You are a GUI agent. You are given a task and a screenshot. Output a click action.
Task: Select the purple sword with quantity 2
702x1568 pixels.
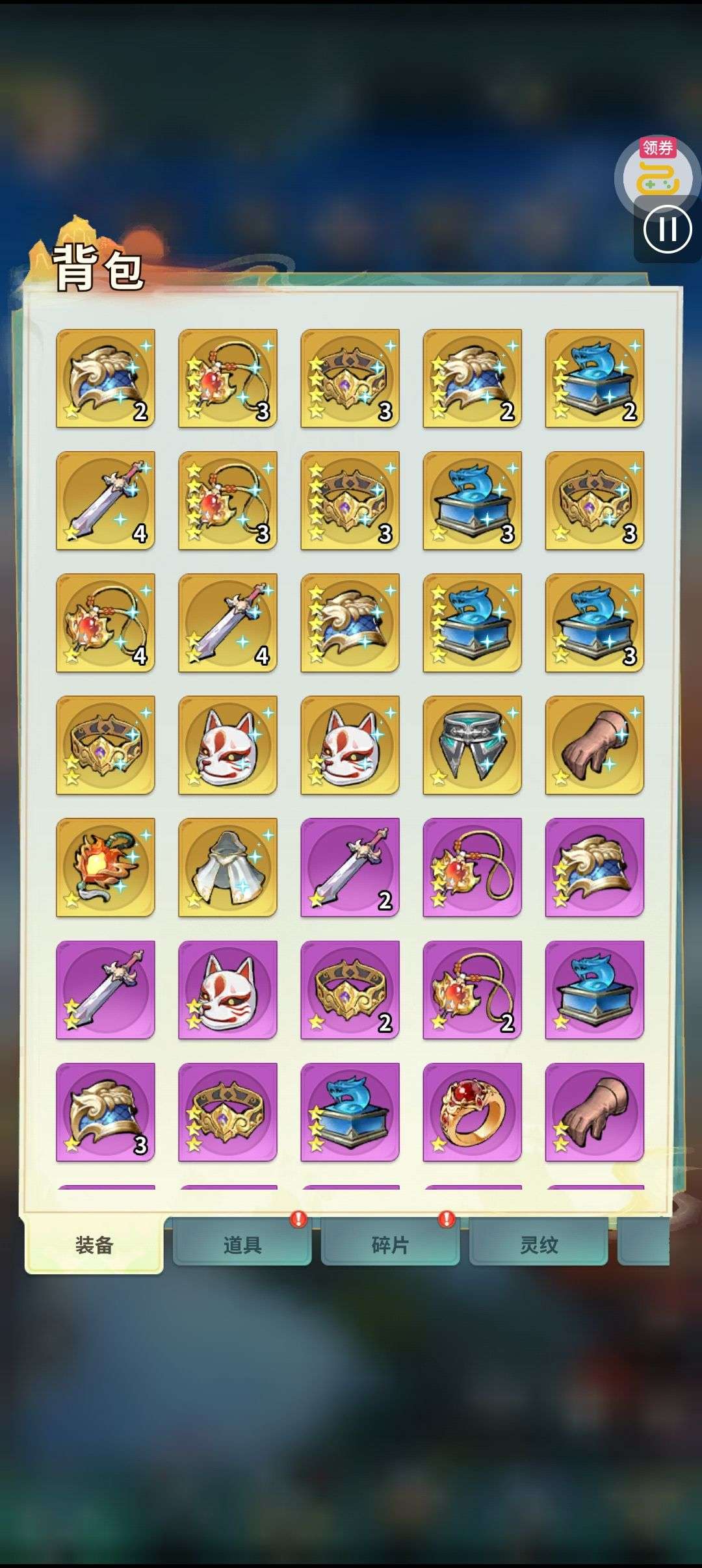350,867
